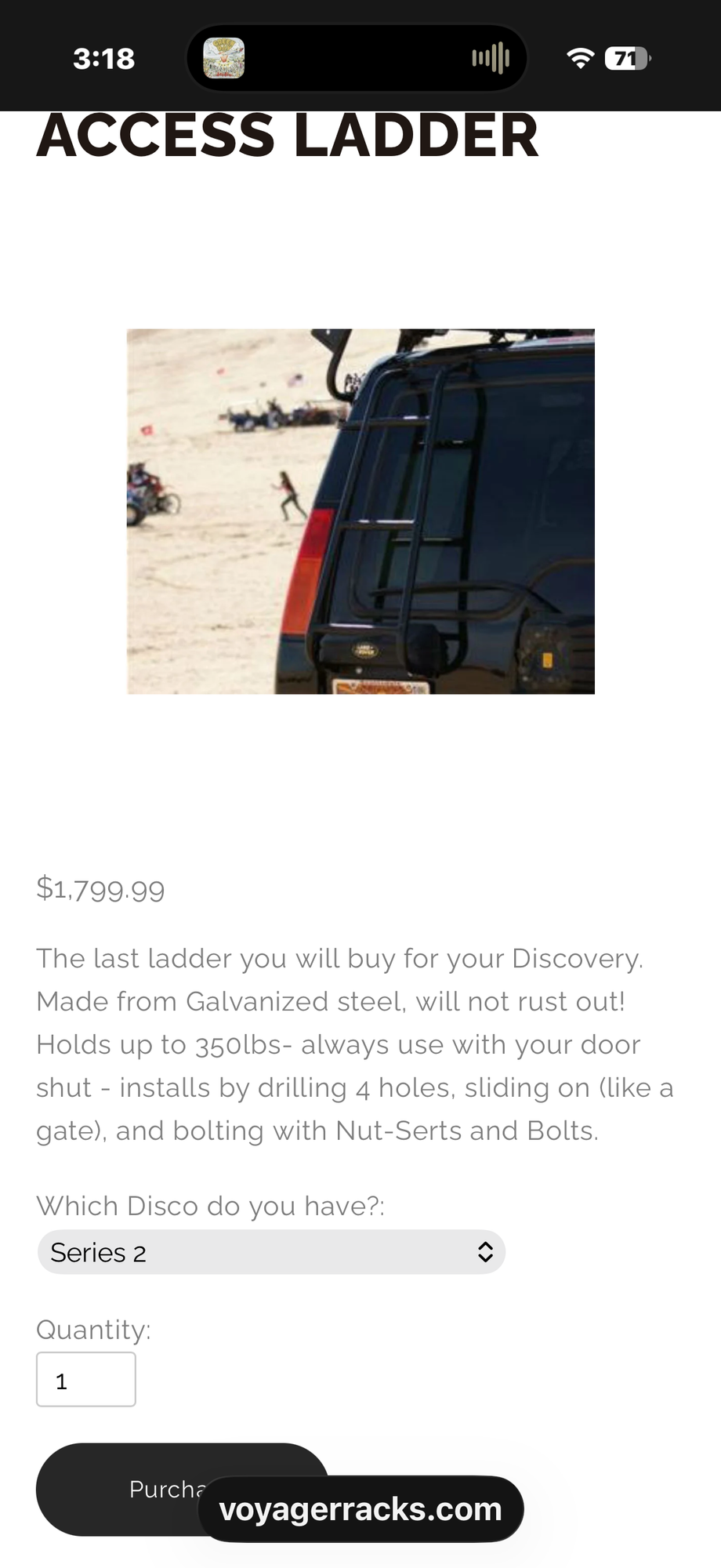
Task: Open the "Which Disco" Series 2 dropdown
Action: pos(271,1252)
